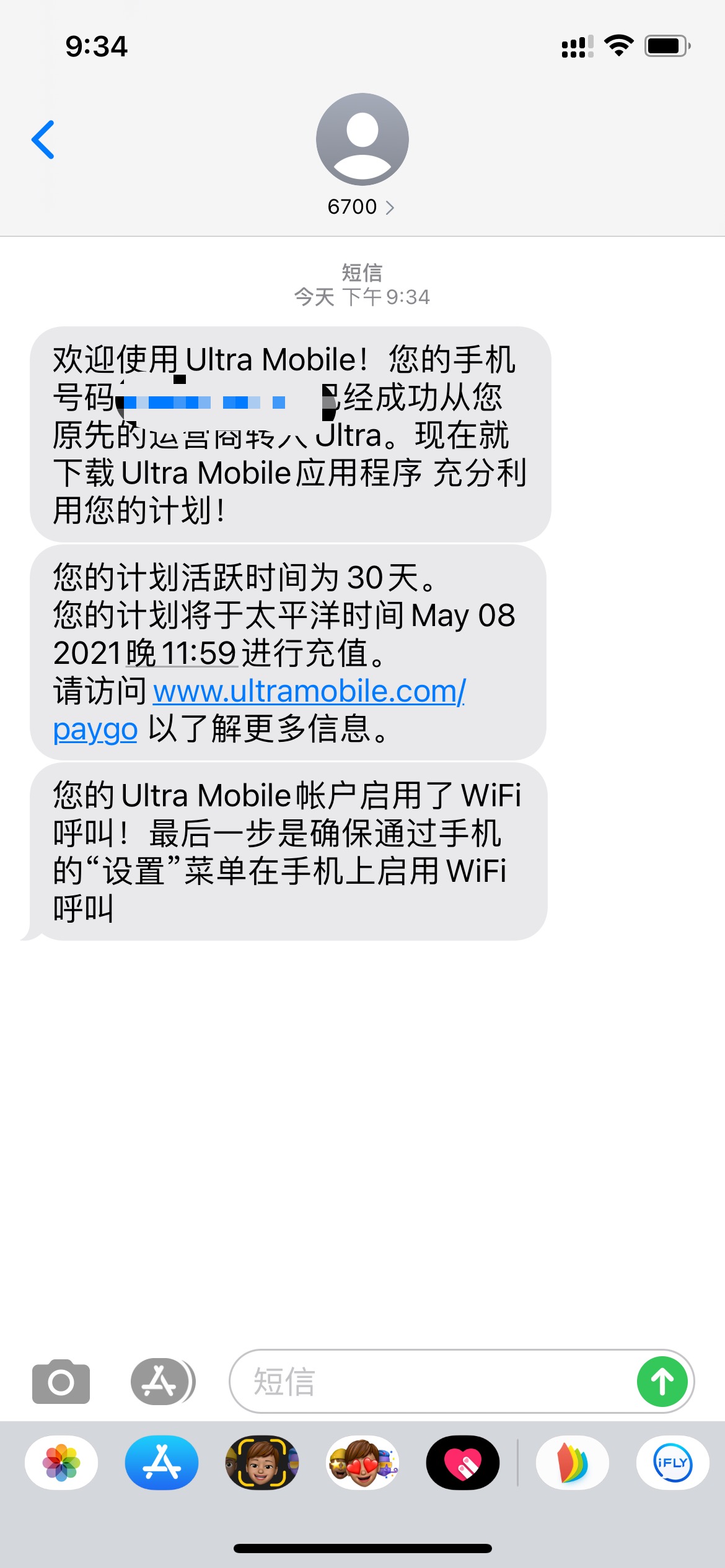
Task: Open the Digital Touch heart app
Action: pyautogui.click(x=463, y=1462)
